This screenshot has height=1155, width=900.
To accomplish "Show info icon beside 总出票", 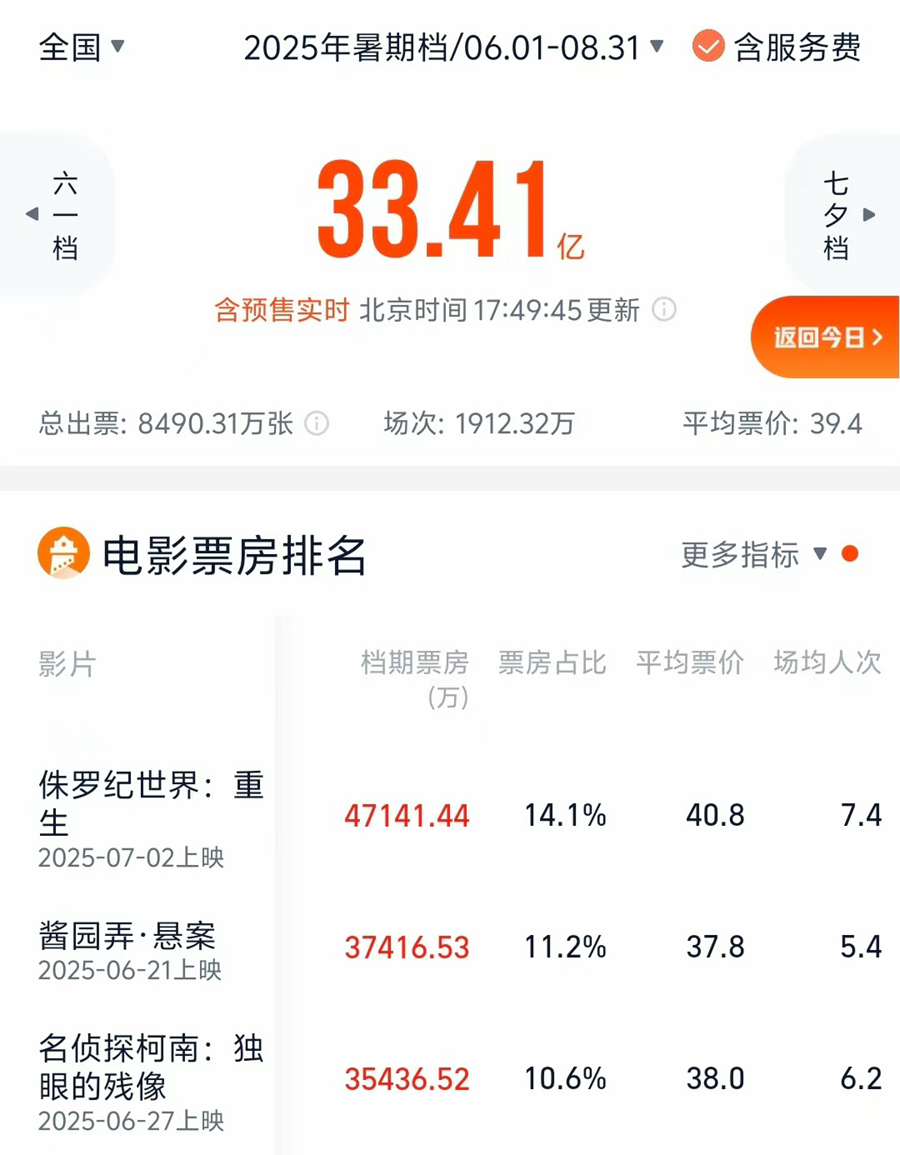I will tap(316, 424).
